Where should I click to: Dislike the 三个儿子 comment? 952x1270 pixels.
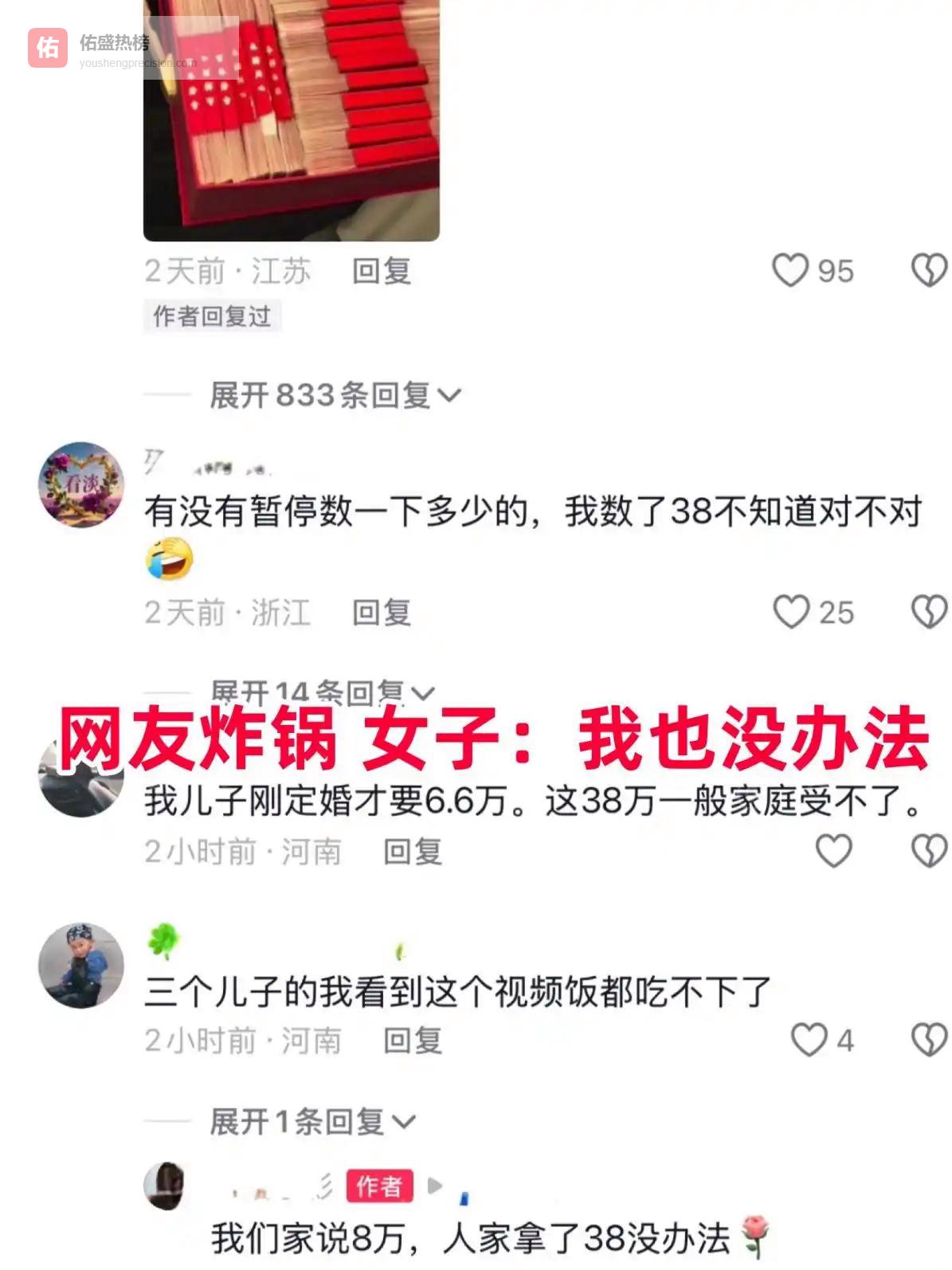point(929,1040)
